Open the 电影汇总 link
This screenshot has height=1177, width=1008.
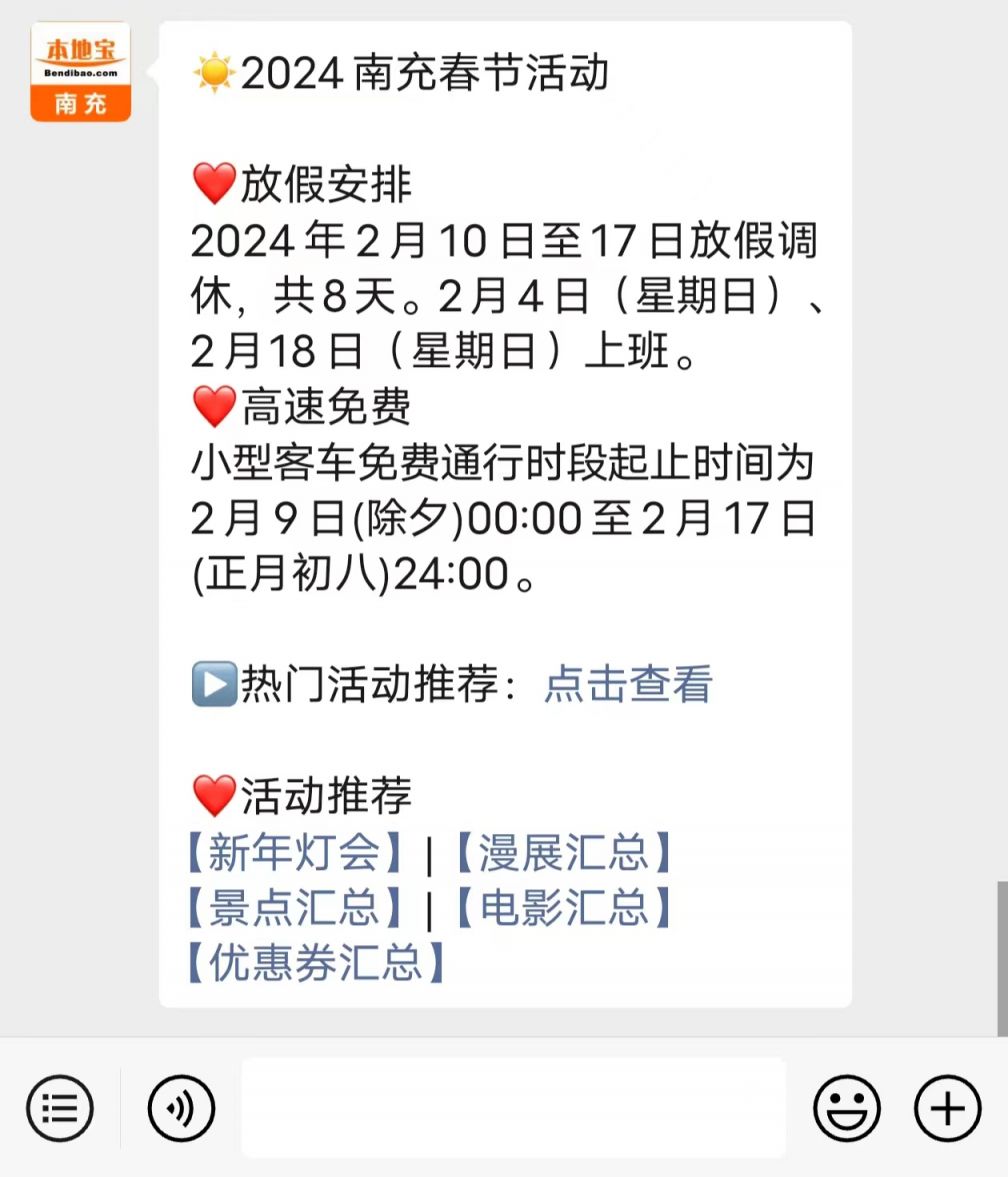click(x=564, y=908)
